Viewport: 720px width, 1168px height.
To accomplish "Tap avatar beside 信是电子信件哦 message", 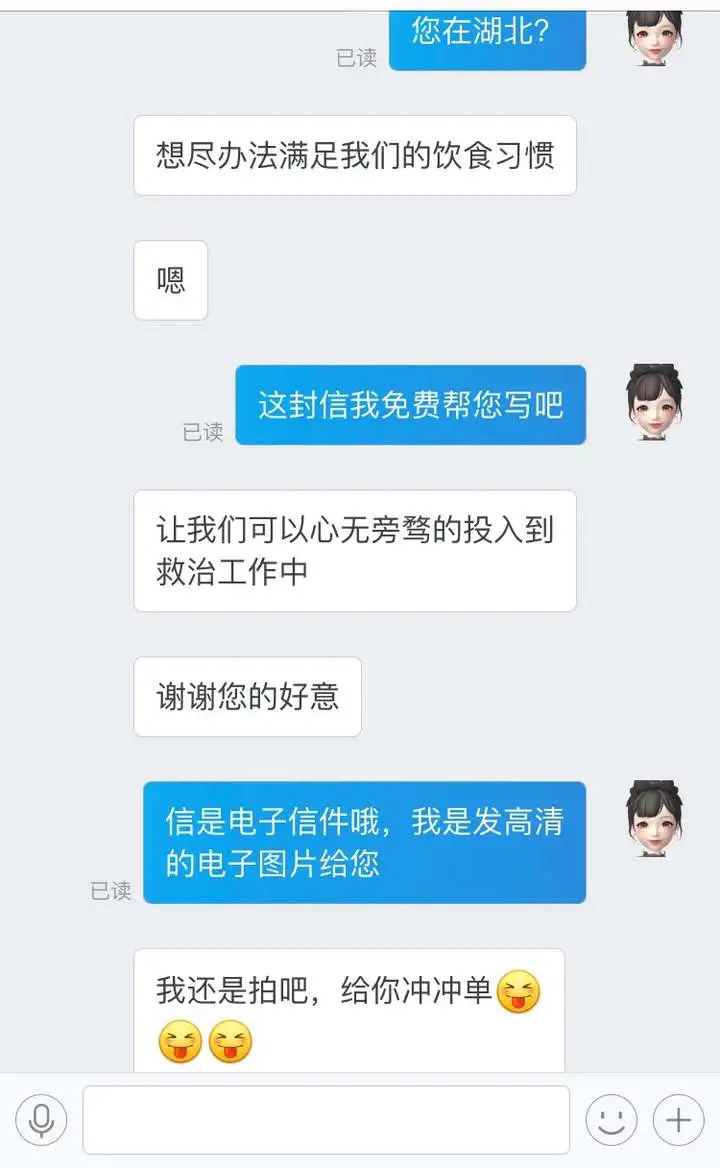I will tap(654, 818).
